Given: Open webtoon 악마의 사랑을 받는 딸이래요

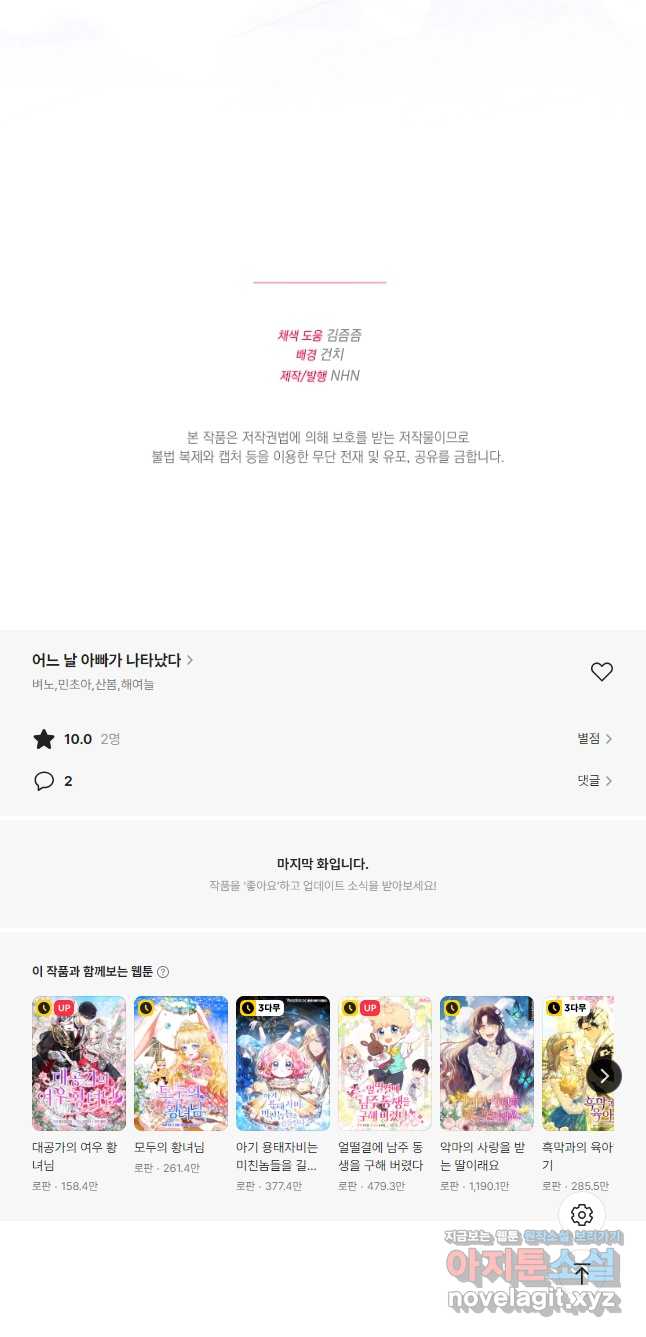Looking at the screenshot, I should click(x=487, y=1063).
